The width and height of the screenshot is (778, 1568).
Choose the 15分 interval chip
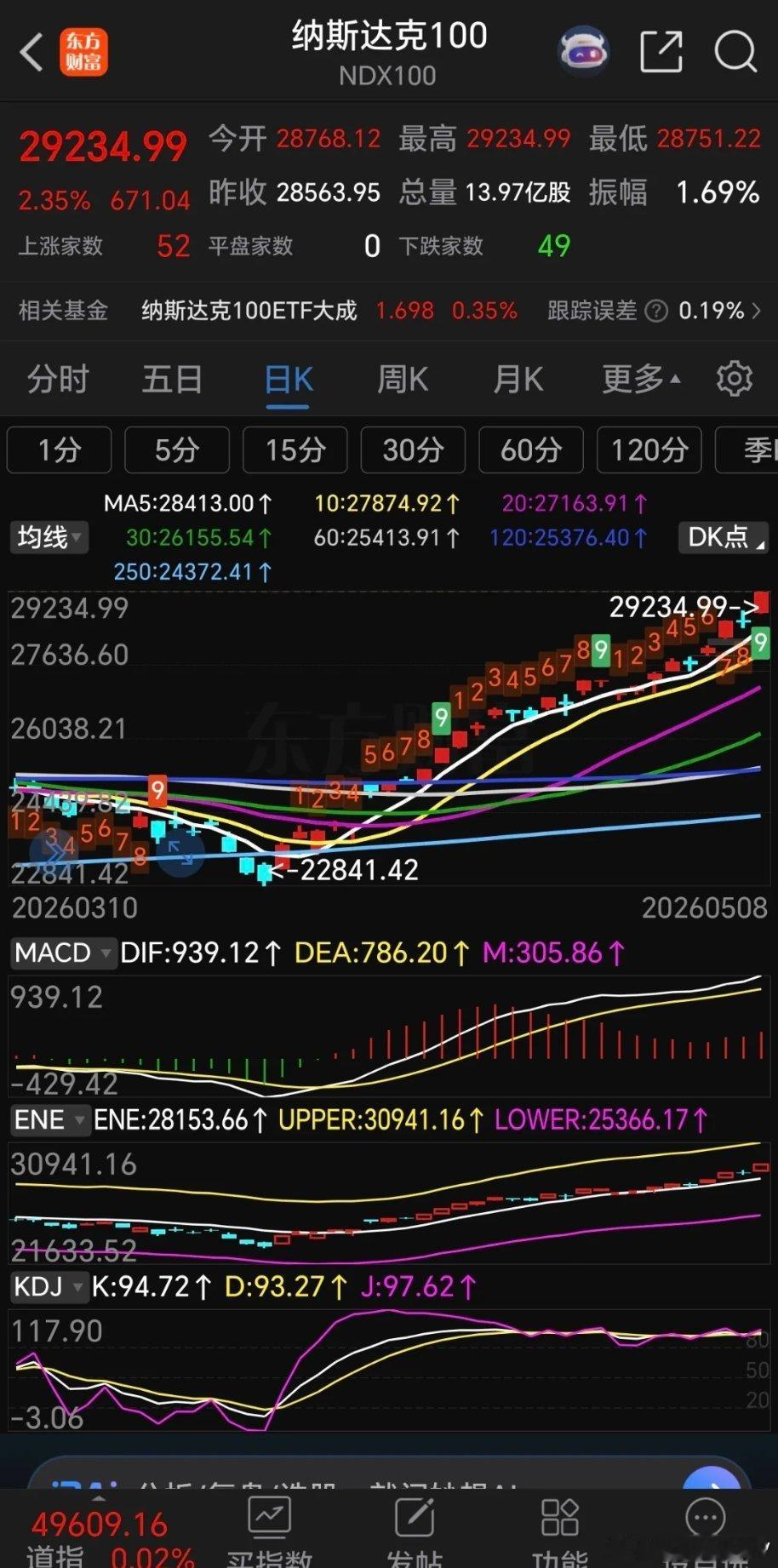tap(295, 449)
